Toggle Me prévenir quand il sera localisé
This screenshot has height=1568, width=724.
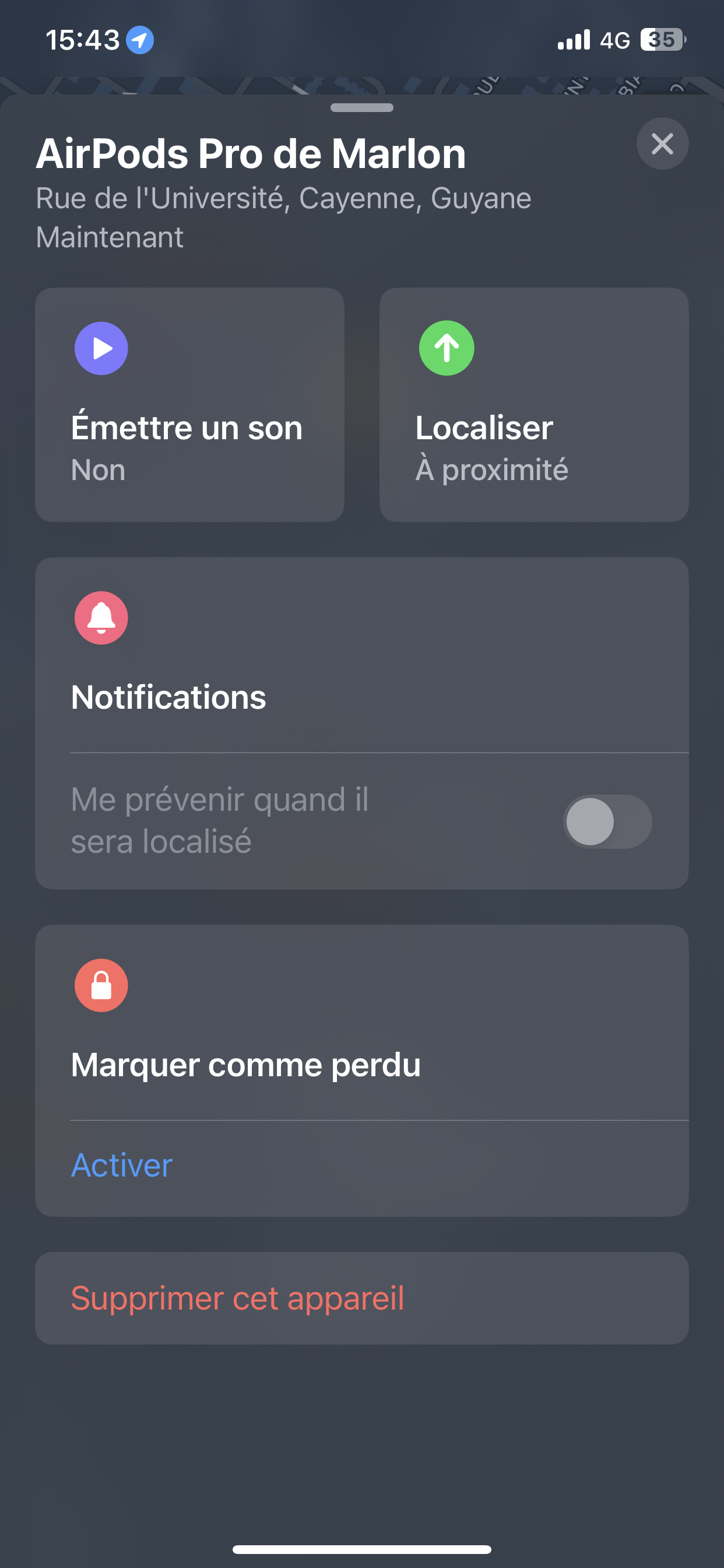pyautogui.click(x=607, y=821)
